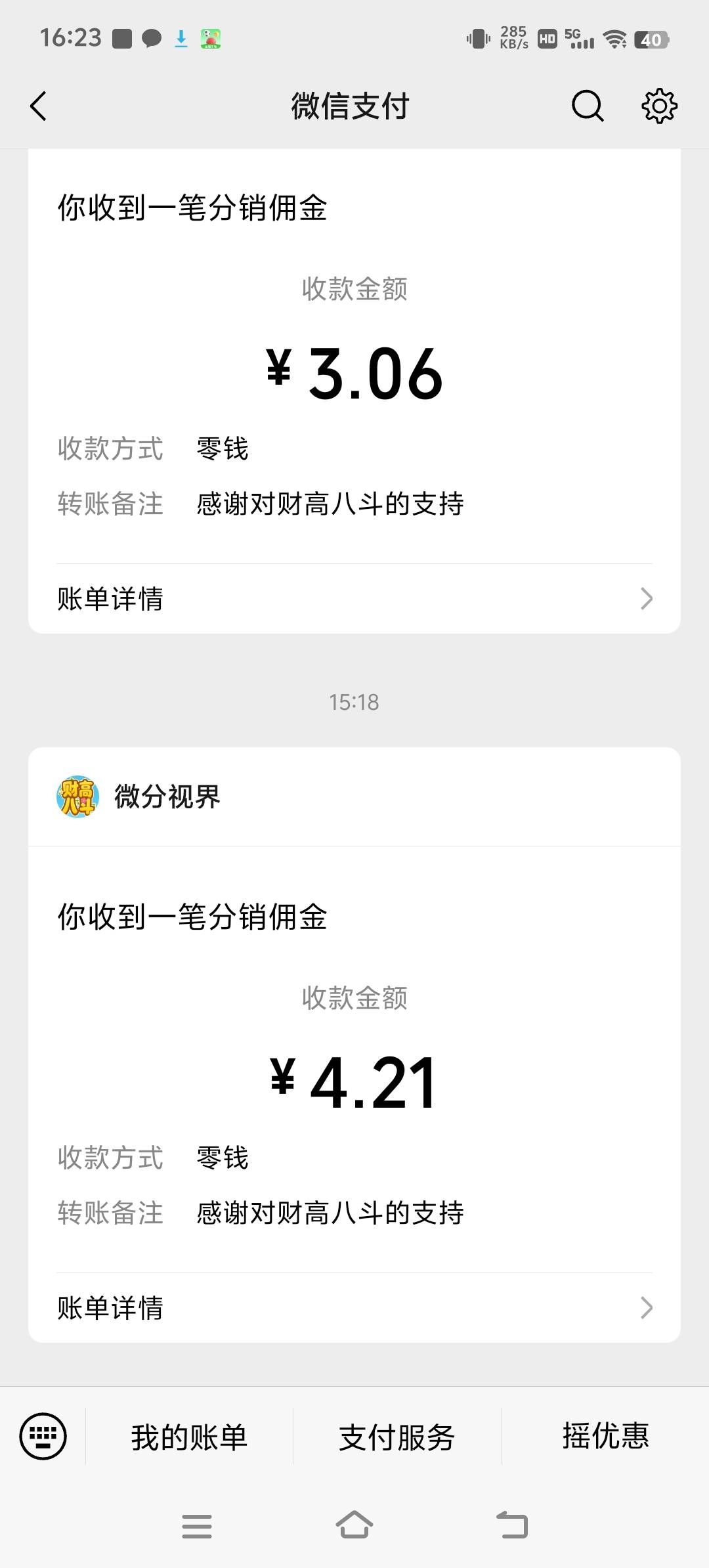
Task: Go back from 微信支付
Action: (39, 106)
